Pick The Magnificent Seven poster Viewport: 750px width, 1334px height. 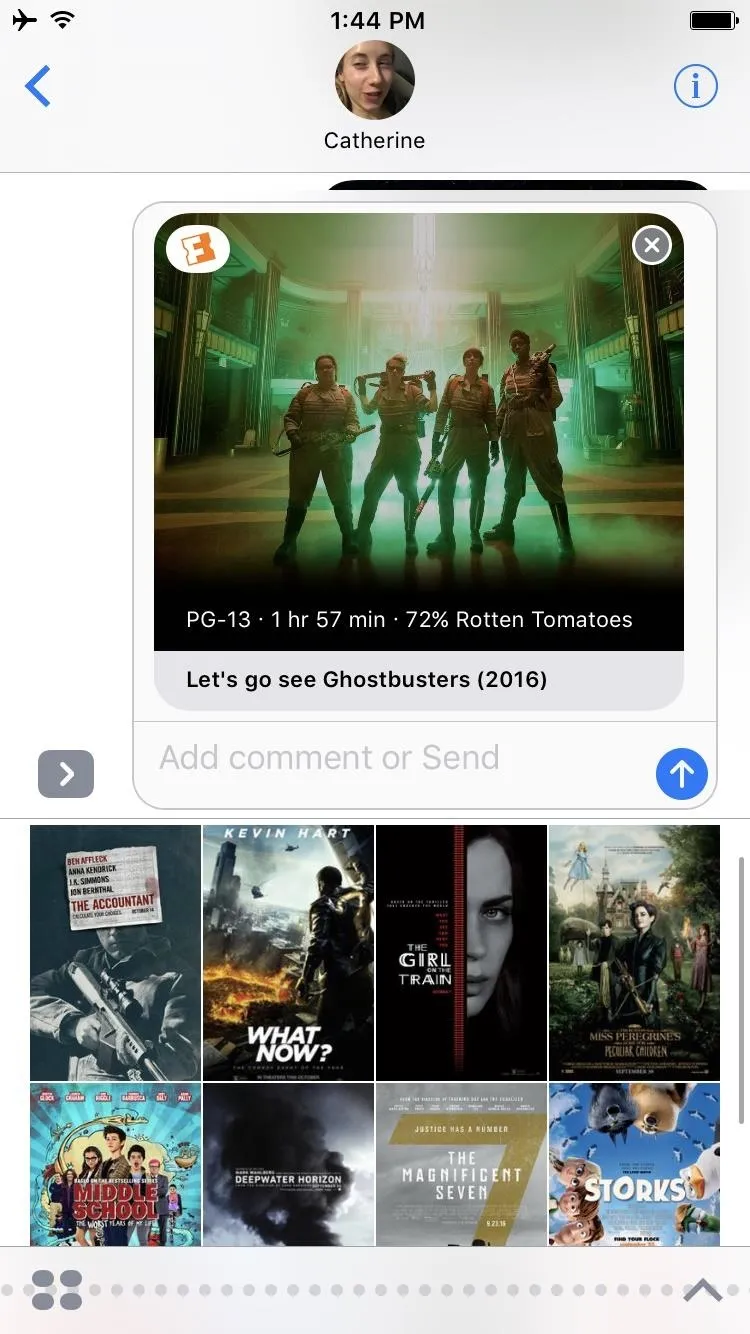click(461, 1164)
